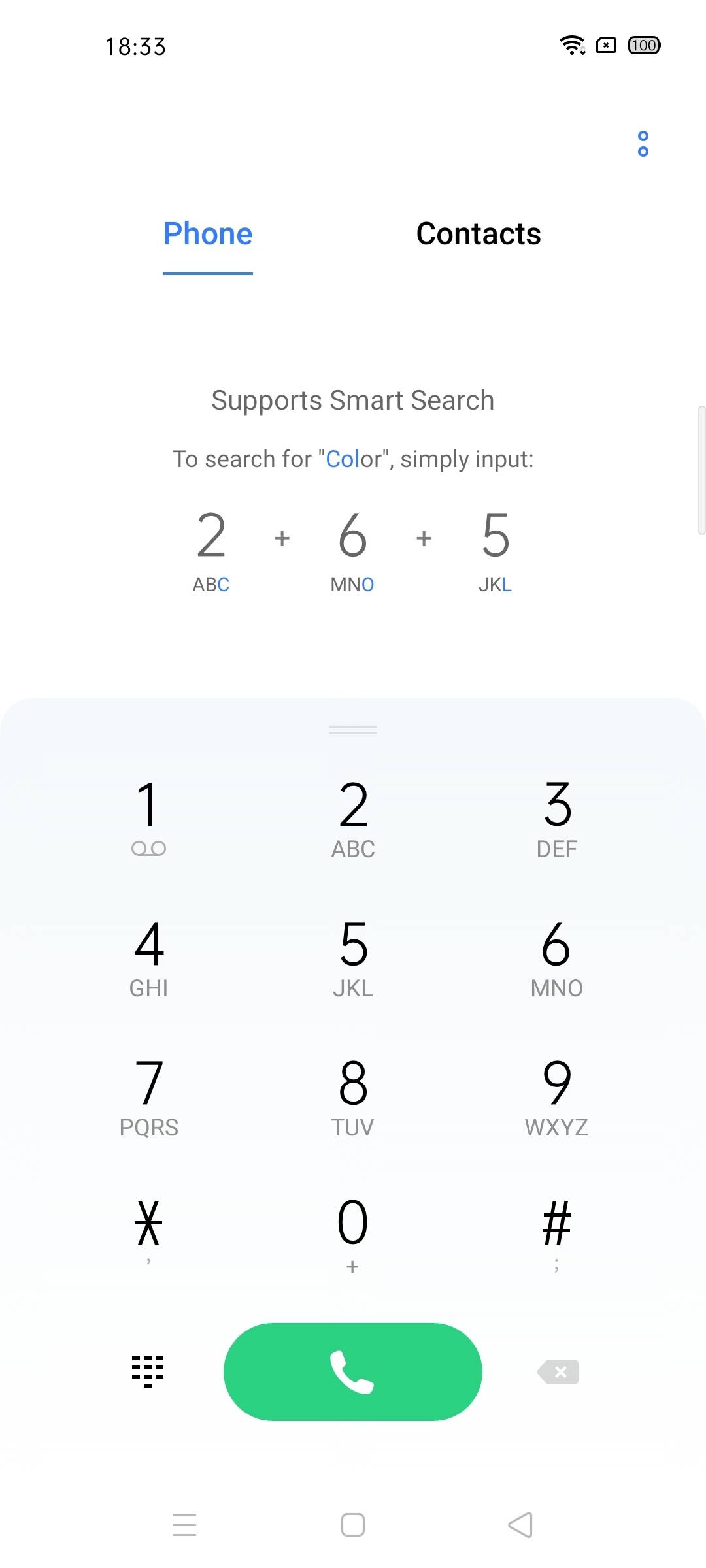Image resolution: width=706 pixels, height=1568 pixels.
Task: Tap the 6 MNO key
Action: pos(557,957)
